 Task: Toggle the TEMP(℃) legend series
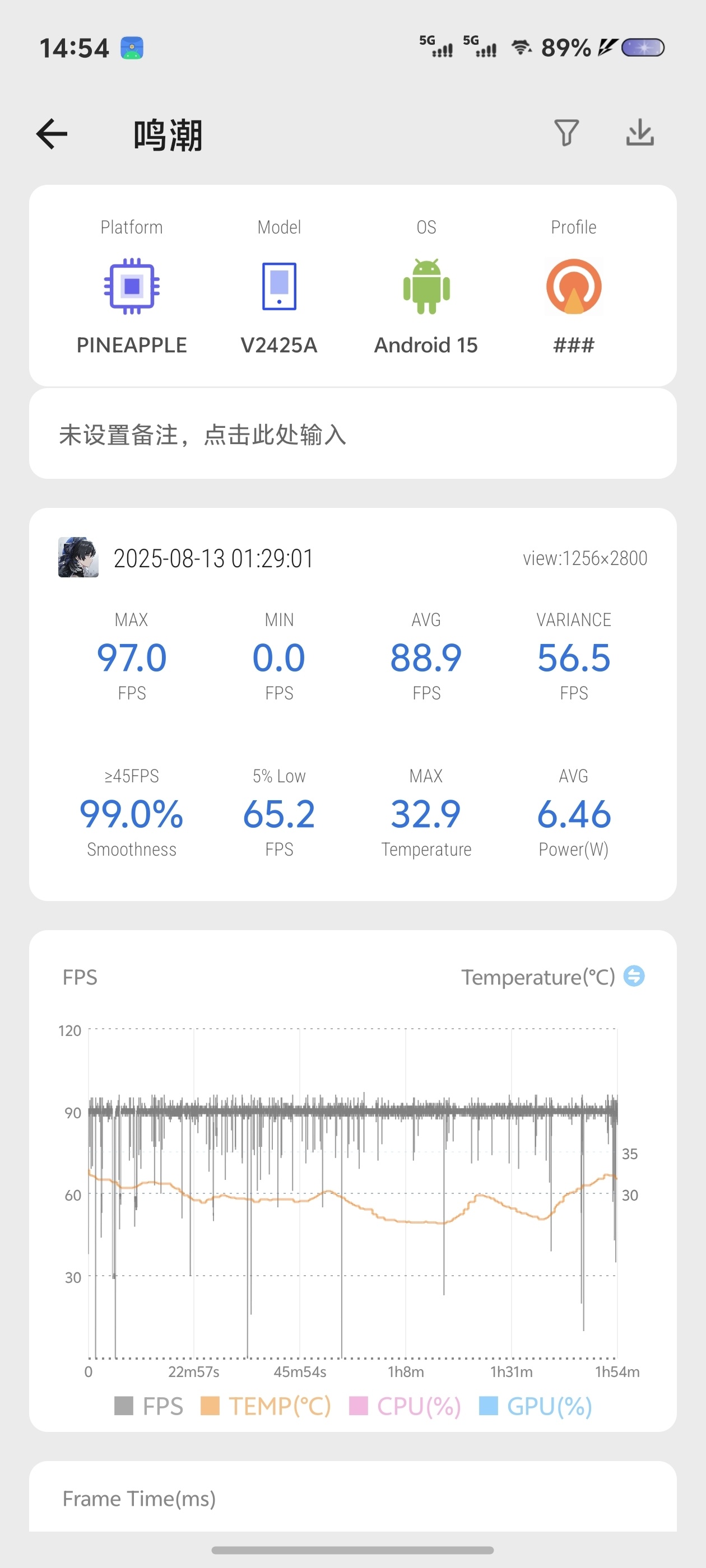(266, 1406)
